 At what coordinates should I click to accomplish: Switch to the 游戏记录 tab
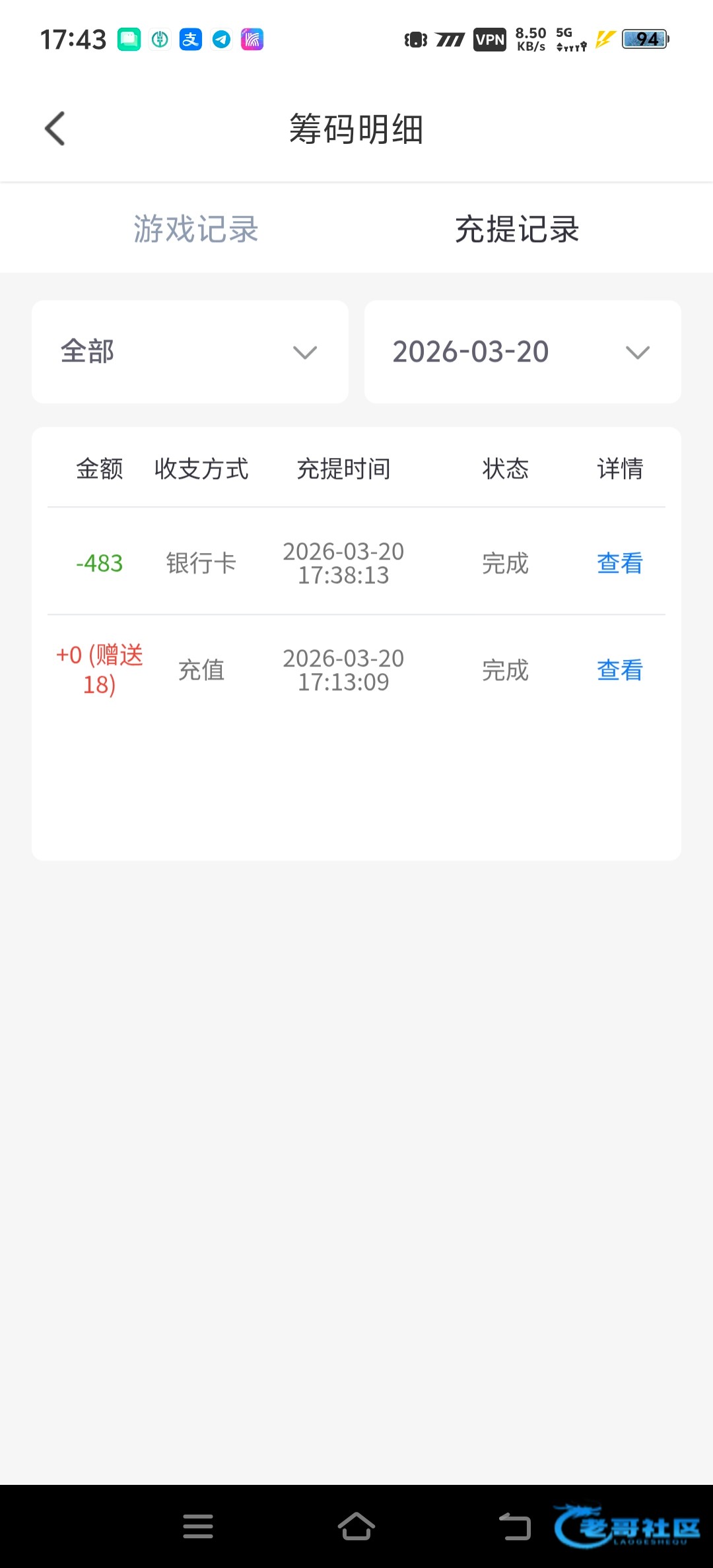point(196,229)
